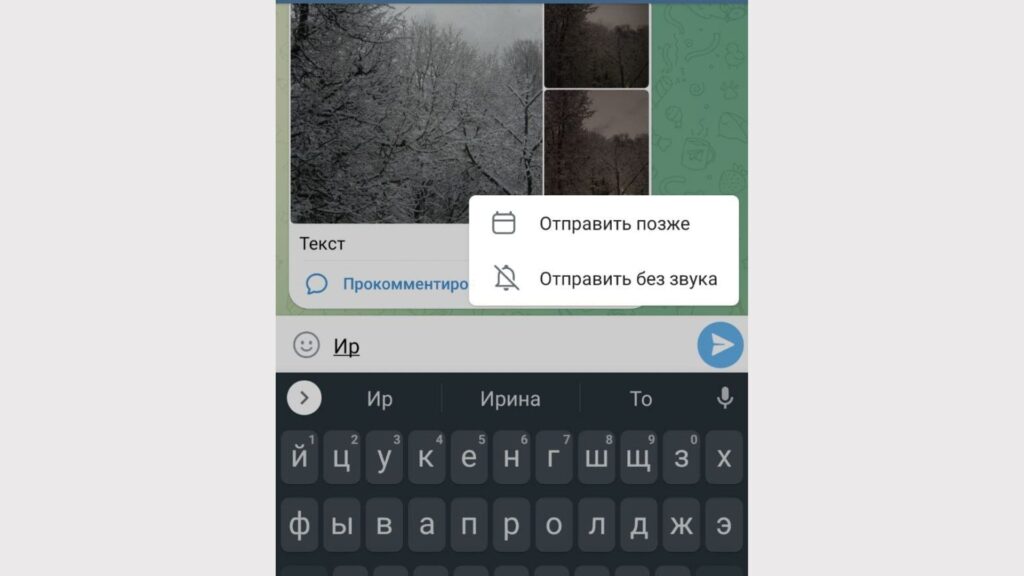This screenshot has height=576, width=1024.
Task: Pick the То keyboard suggestion
Action: 641,399
